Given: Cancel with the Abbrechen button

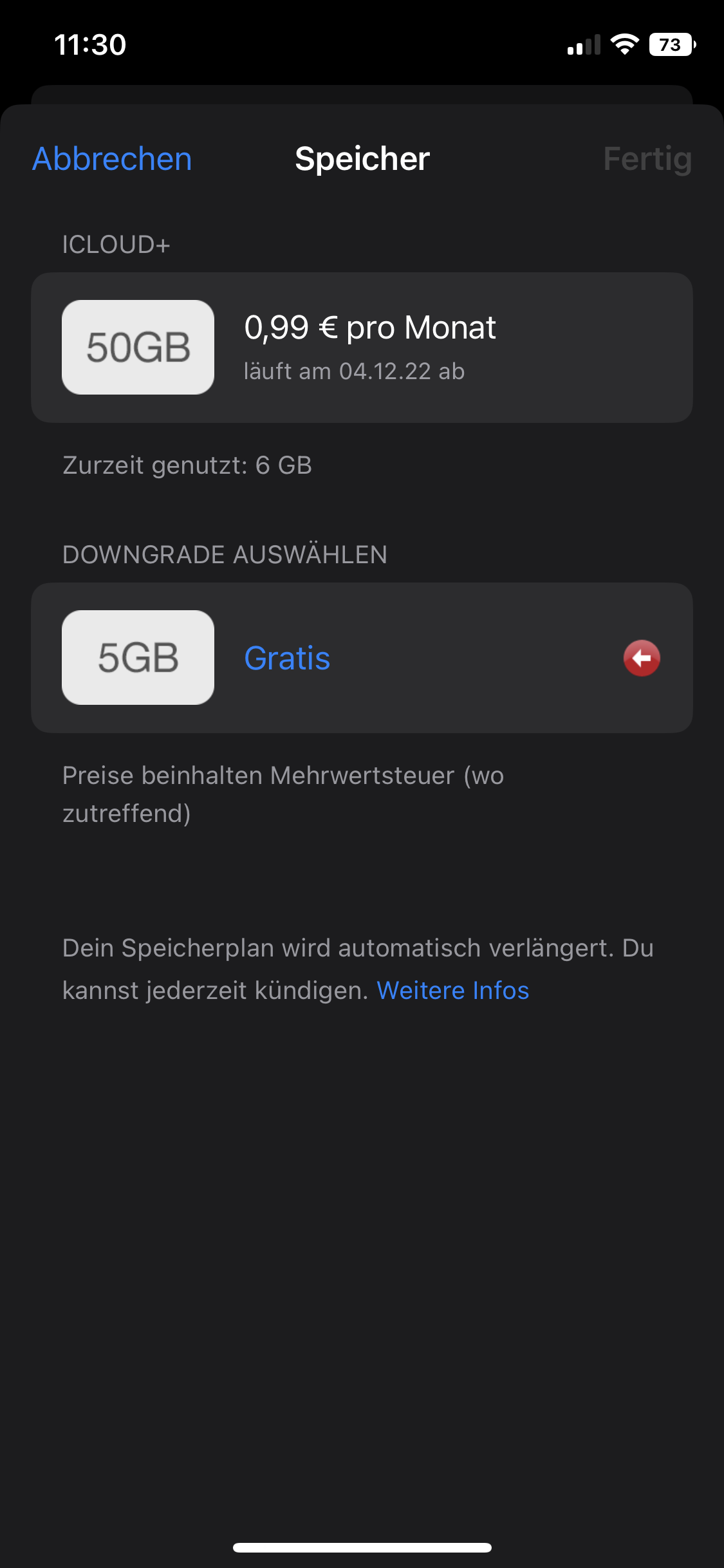Looking at the screenshot, I should point(112,159).
